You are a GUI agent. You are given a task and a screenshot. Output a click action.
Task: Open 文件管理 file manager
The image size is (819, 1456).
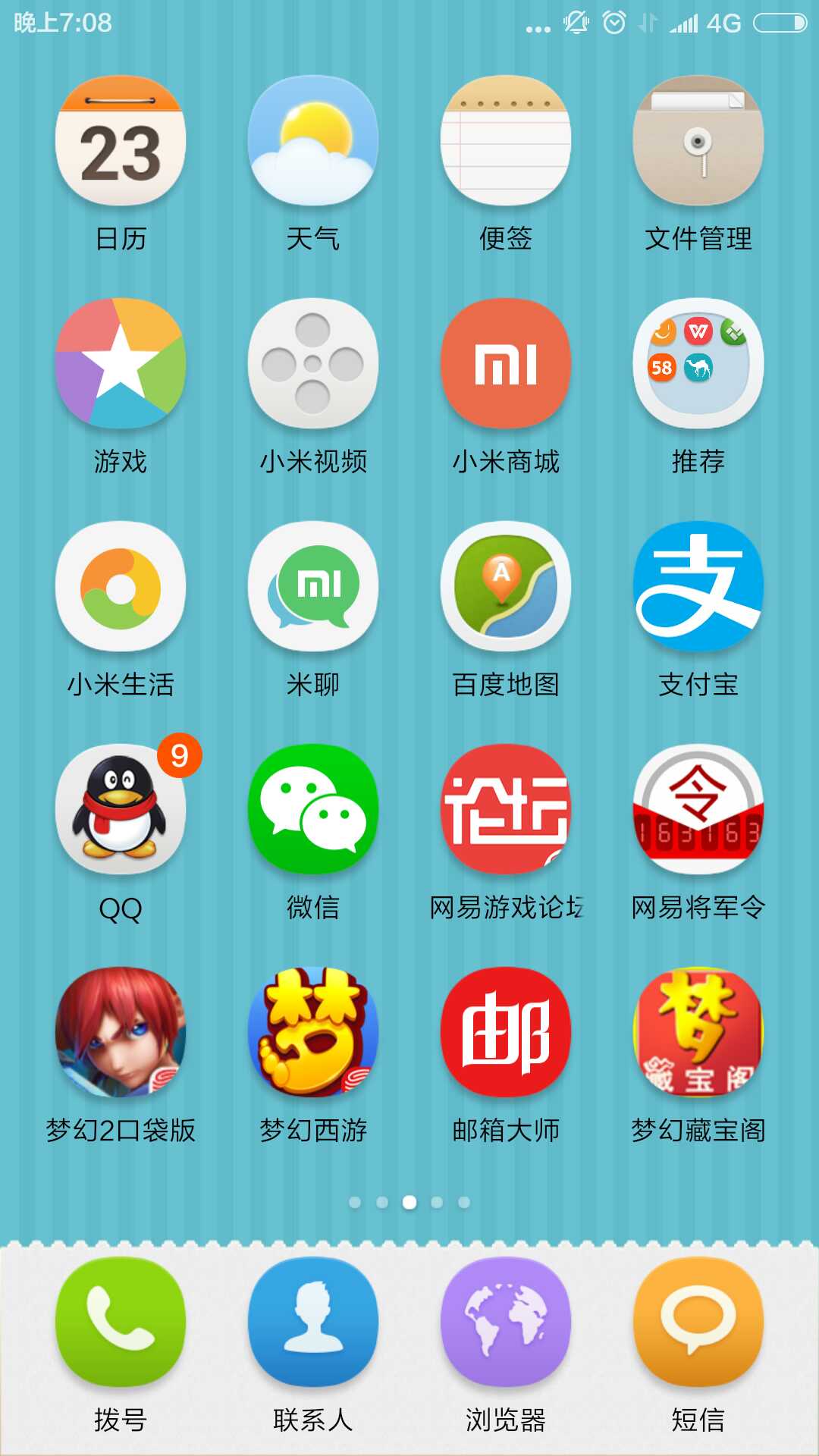(x=698, y=141)
